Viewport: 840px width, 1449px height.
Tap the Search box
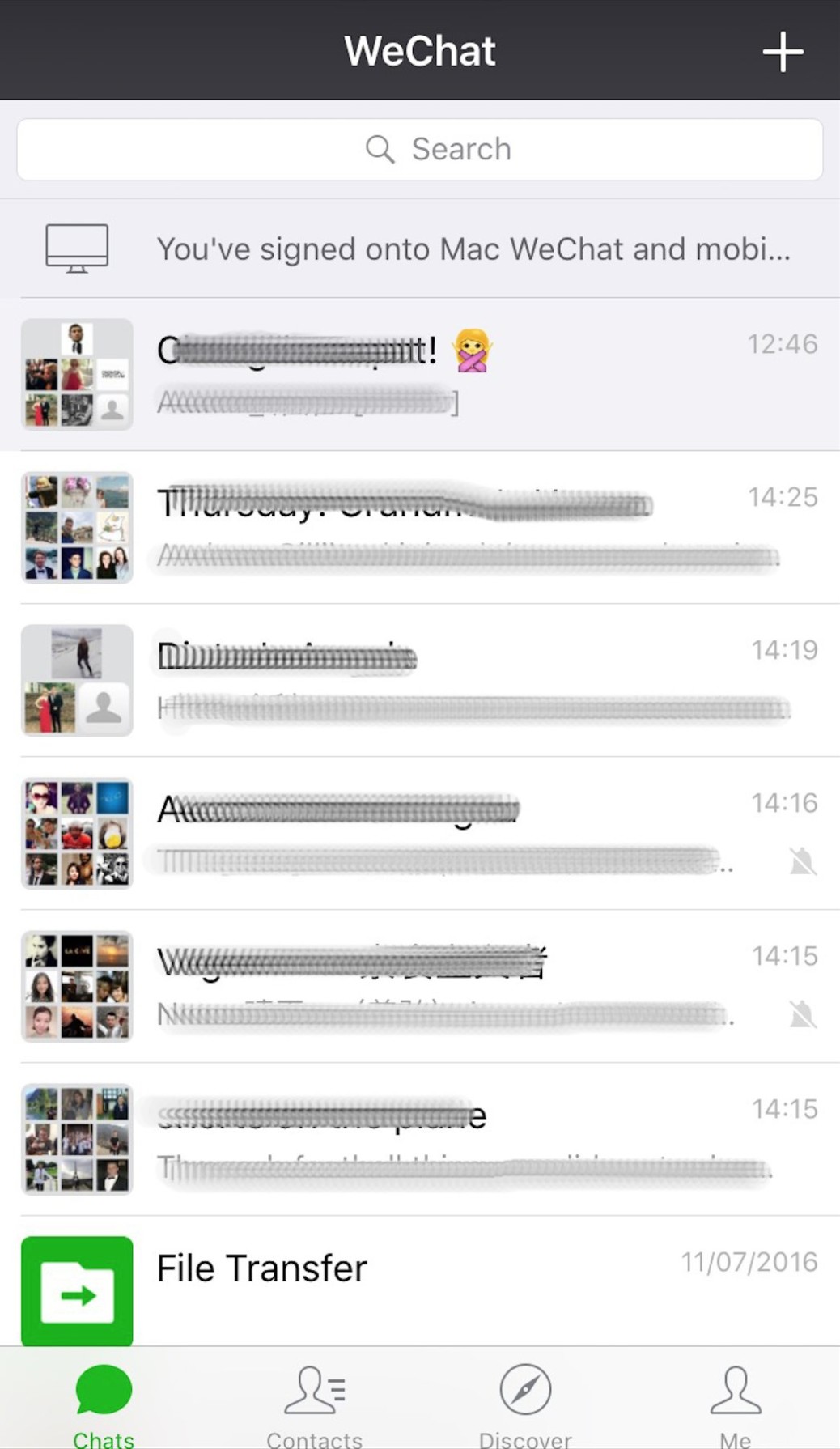(420, 150)
